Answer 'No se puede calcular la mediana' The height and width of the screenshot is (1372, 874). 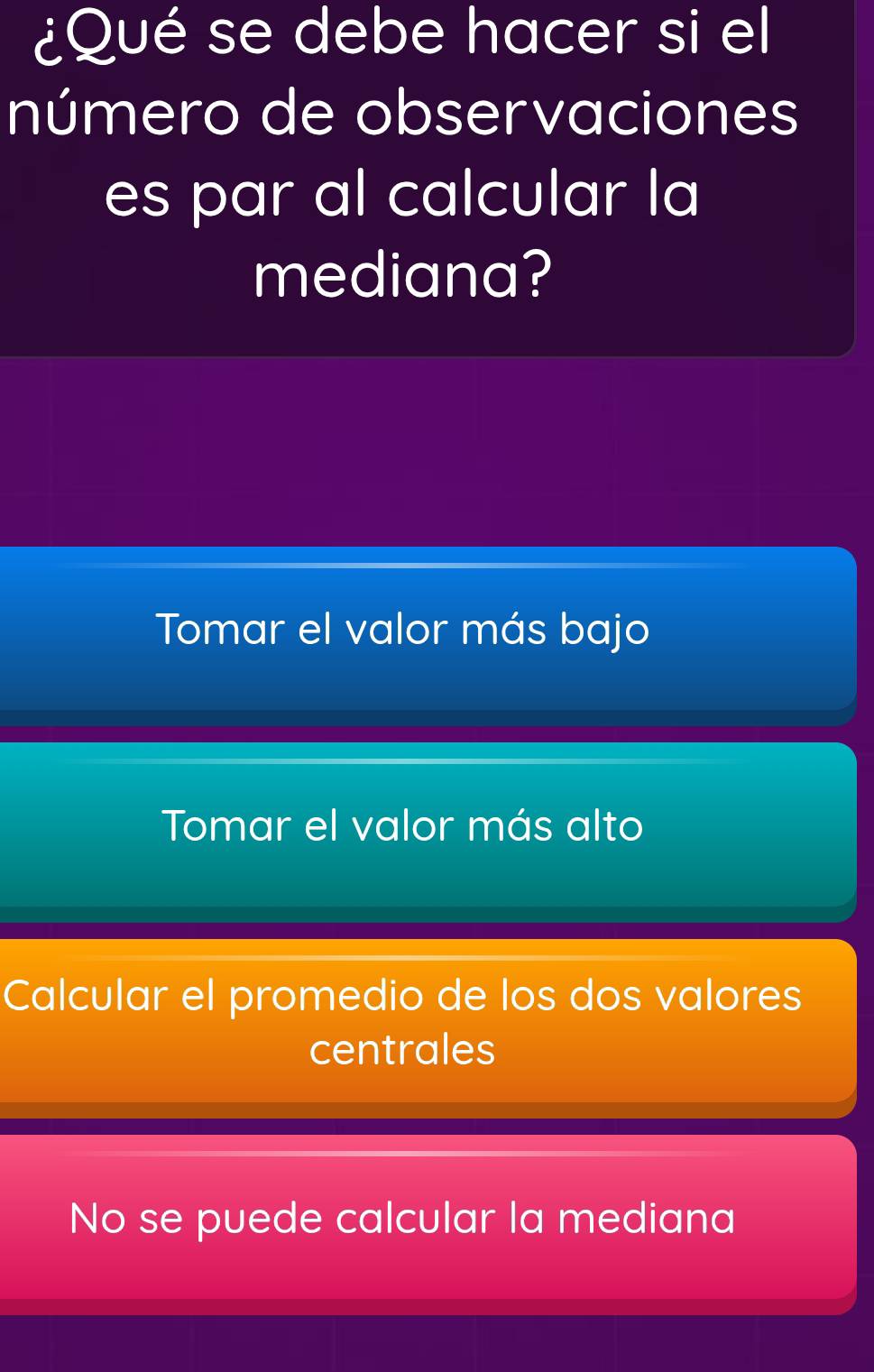tap(403, 1219)
